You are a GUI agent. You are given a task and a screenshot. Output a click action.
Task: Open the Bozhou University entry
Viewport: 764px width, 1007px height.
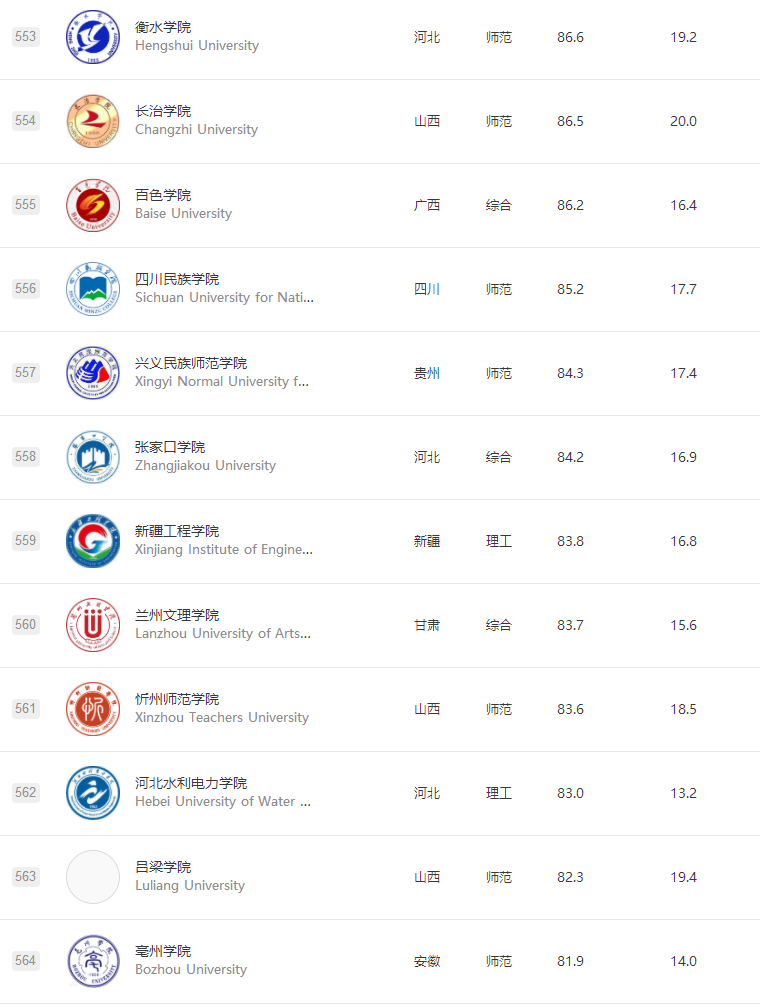(x=163, y=951)
